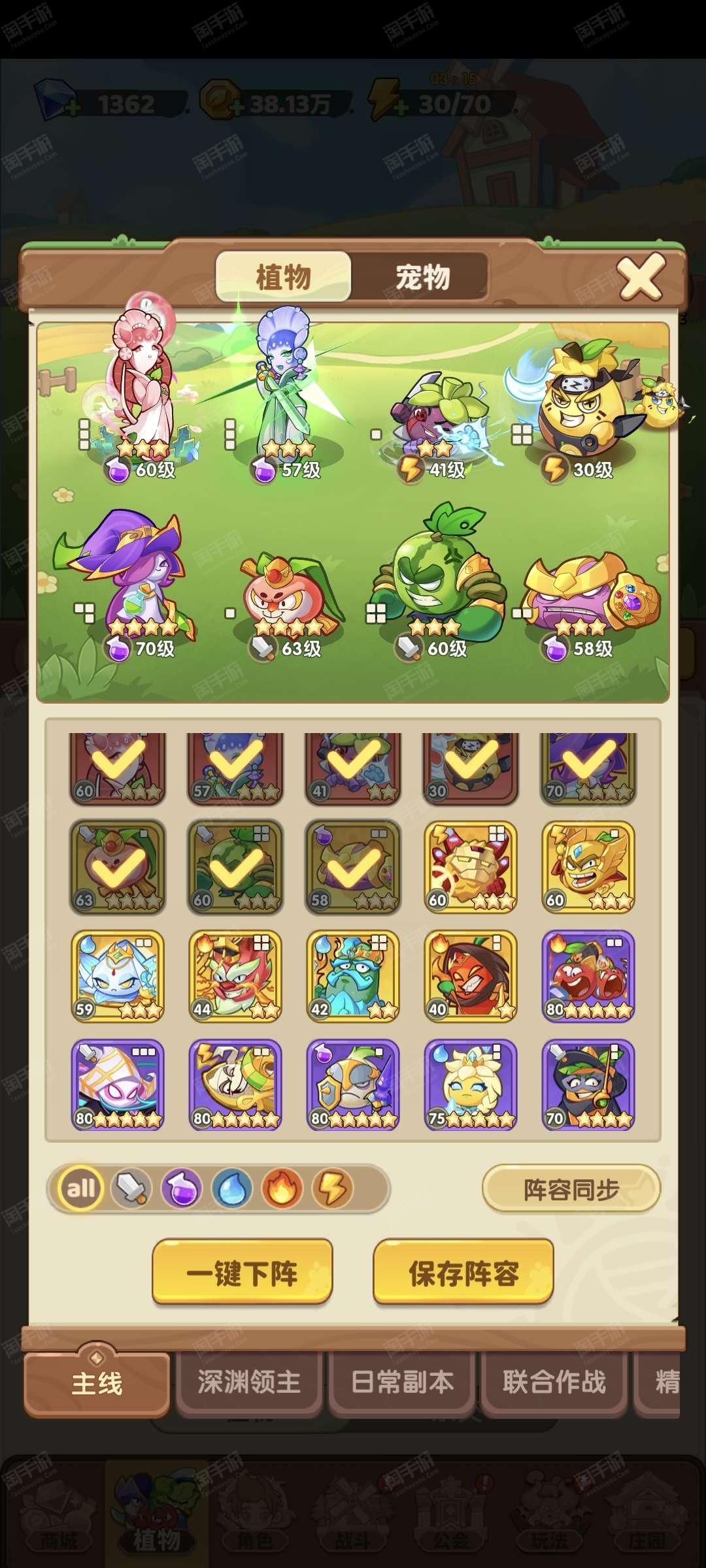Filter plants by lightning type
This screenshot has width=706, height=1568.
(333, 1188)
